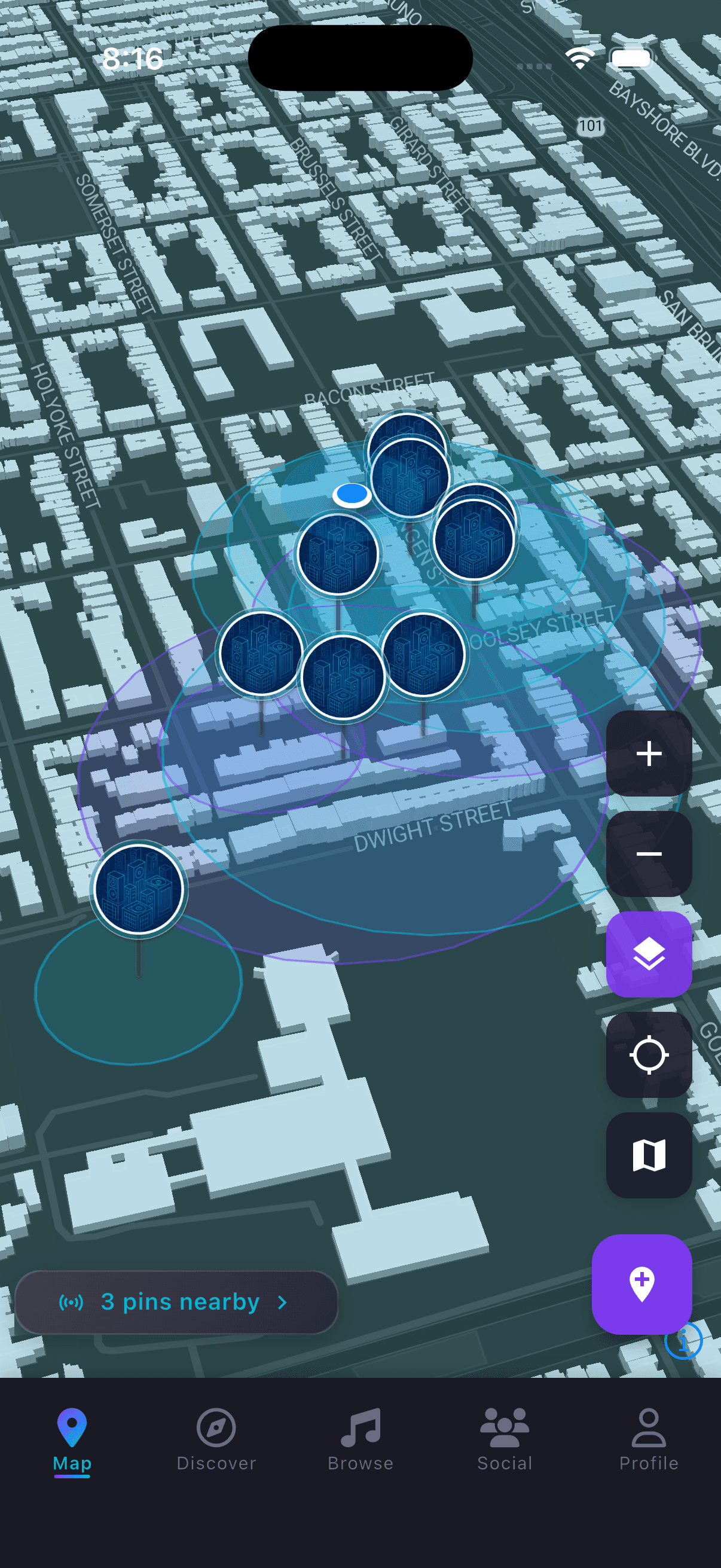Tap the zoom in button
Screen dimensions: 721x1568
click(649, 755)
